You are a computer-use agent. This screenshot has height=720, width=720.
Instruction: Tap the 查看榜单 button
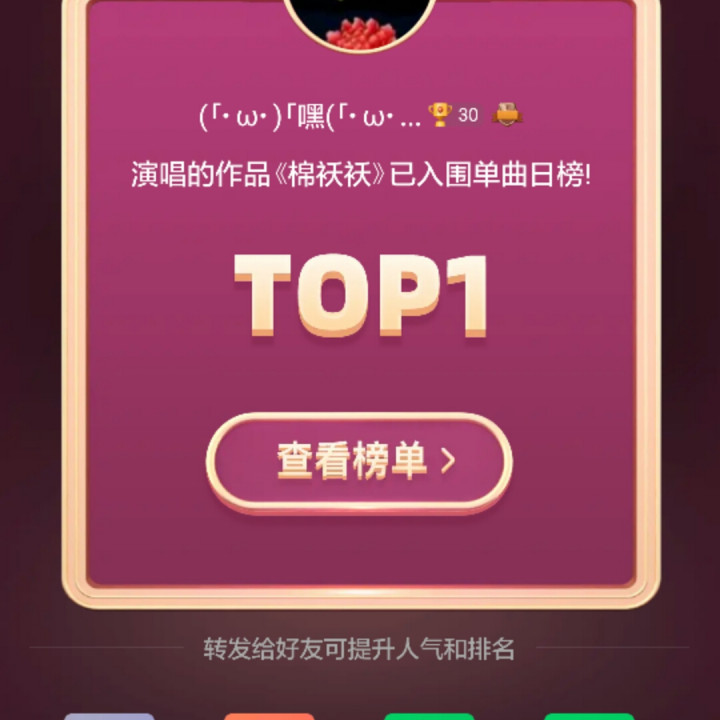pyautogui.click(x=360, y=462)
